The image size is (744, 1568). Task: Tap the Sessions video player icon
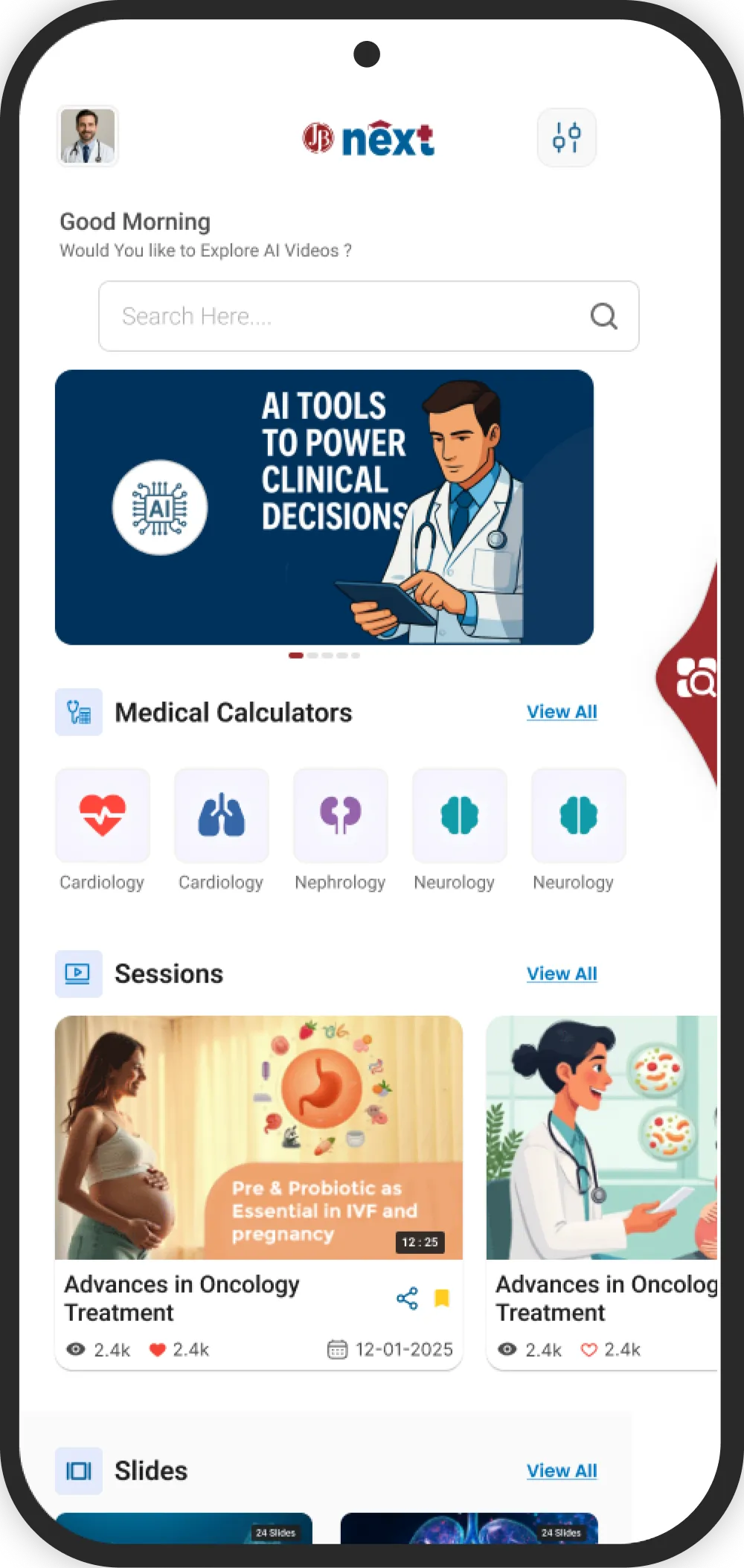point(78,973)
